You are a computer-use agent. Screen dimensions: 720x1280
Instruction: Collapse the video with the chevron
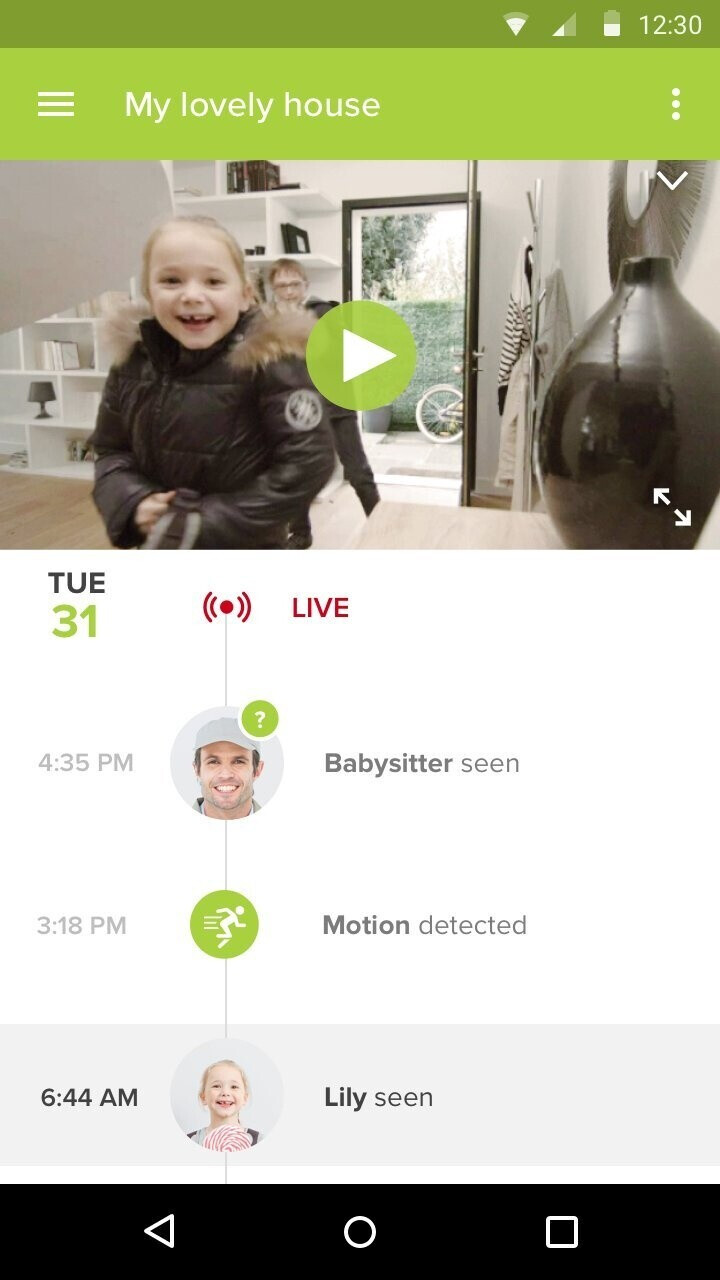(672, 181)
